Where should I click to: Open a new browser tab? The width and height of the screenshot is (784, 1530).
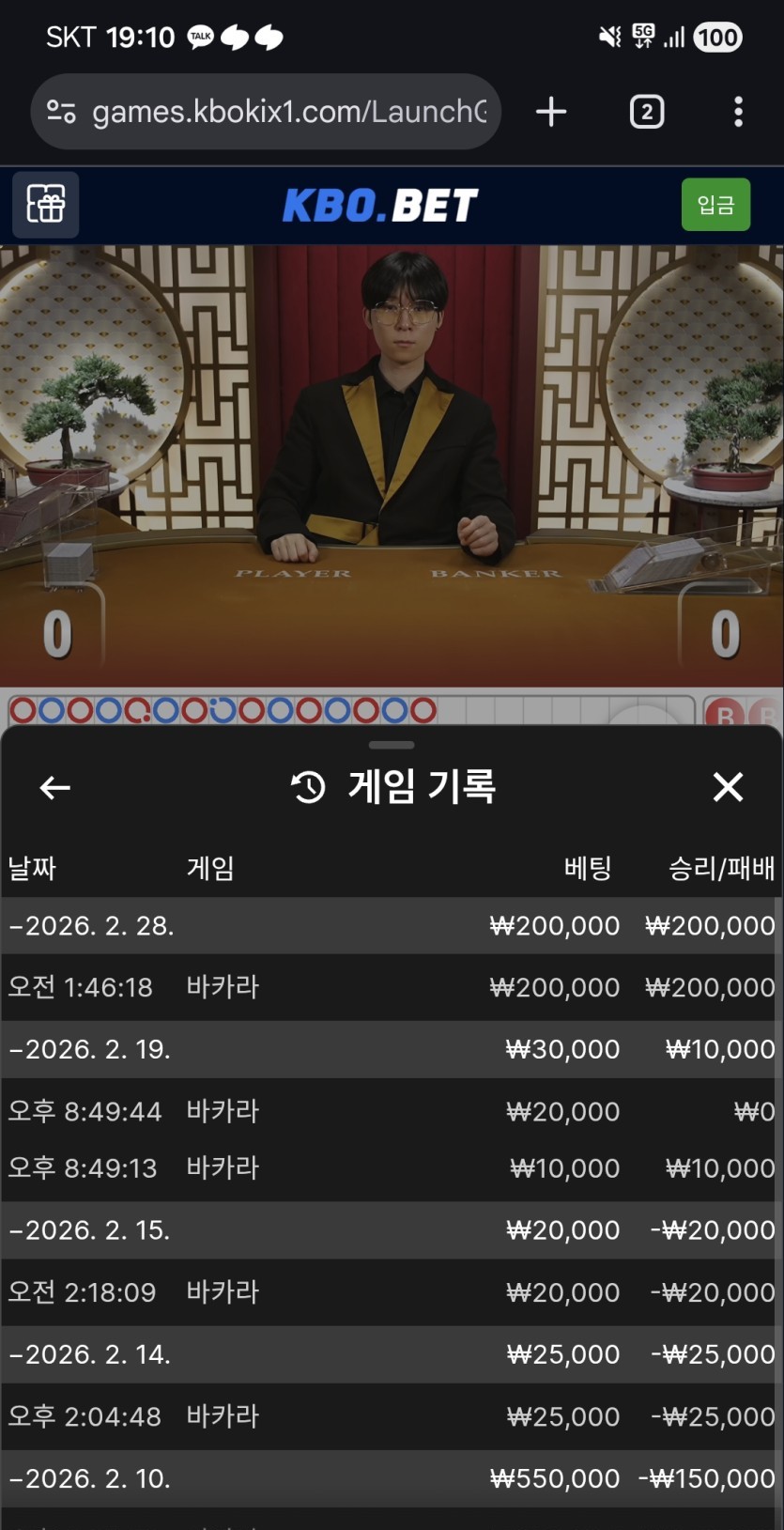(x=551, y=113)
